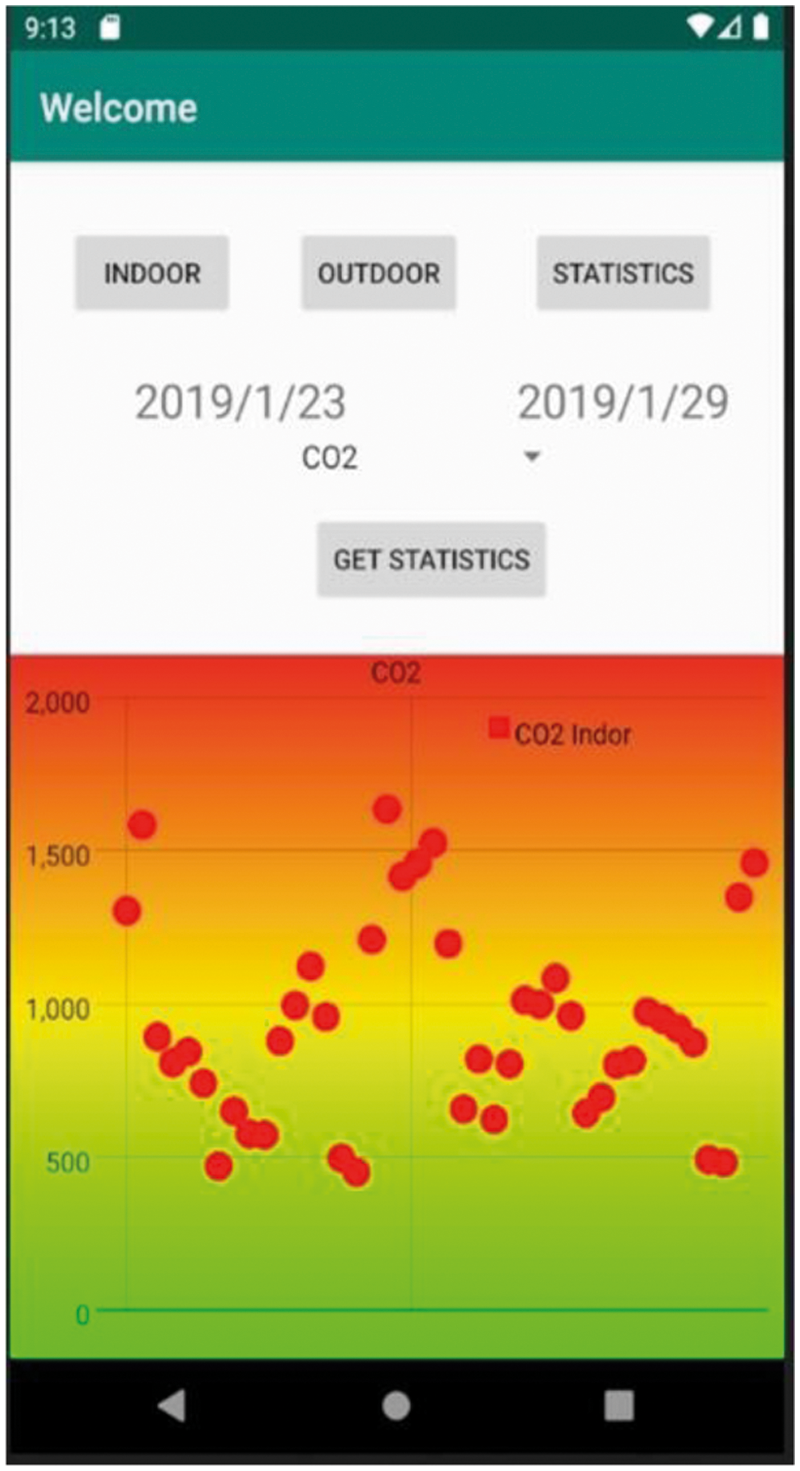Open the Indoor view
The width and height of the screenshot is (800, 1471).
click(x=152, y=273)
